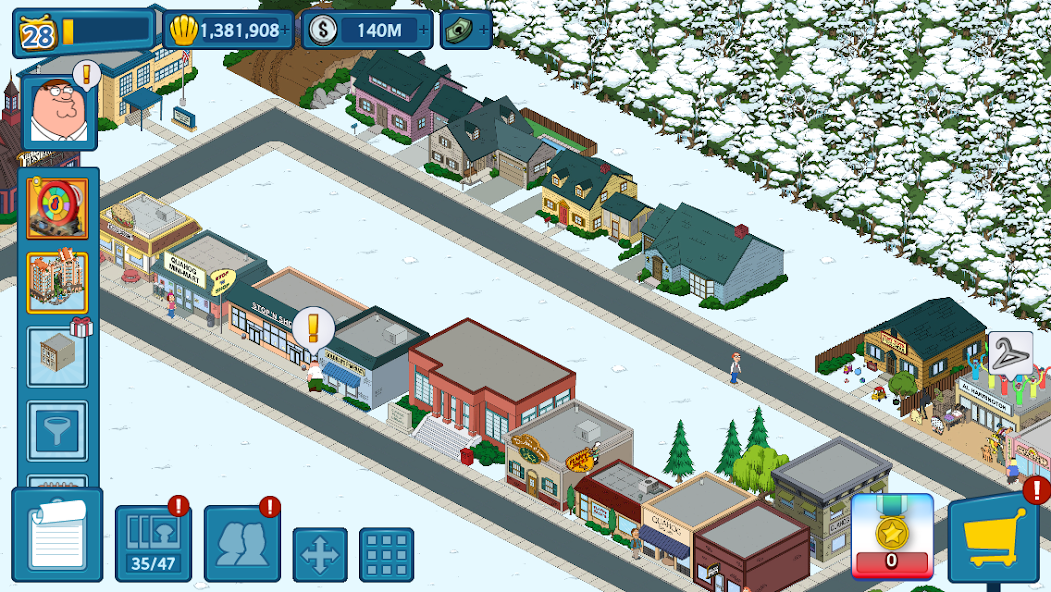Add more gold coins
Viewport: 1051px width, 592px height.
pos(286,30)
